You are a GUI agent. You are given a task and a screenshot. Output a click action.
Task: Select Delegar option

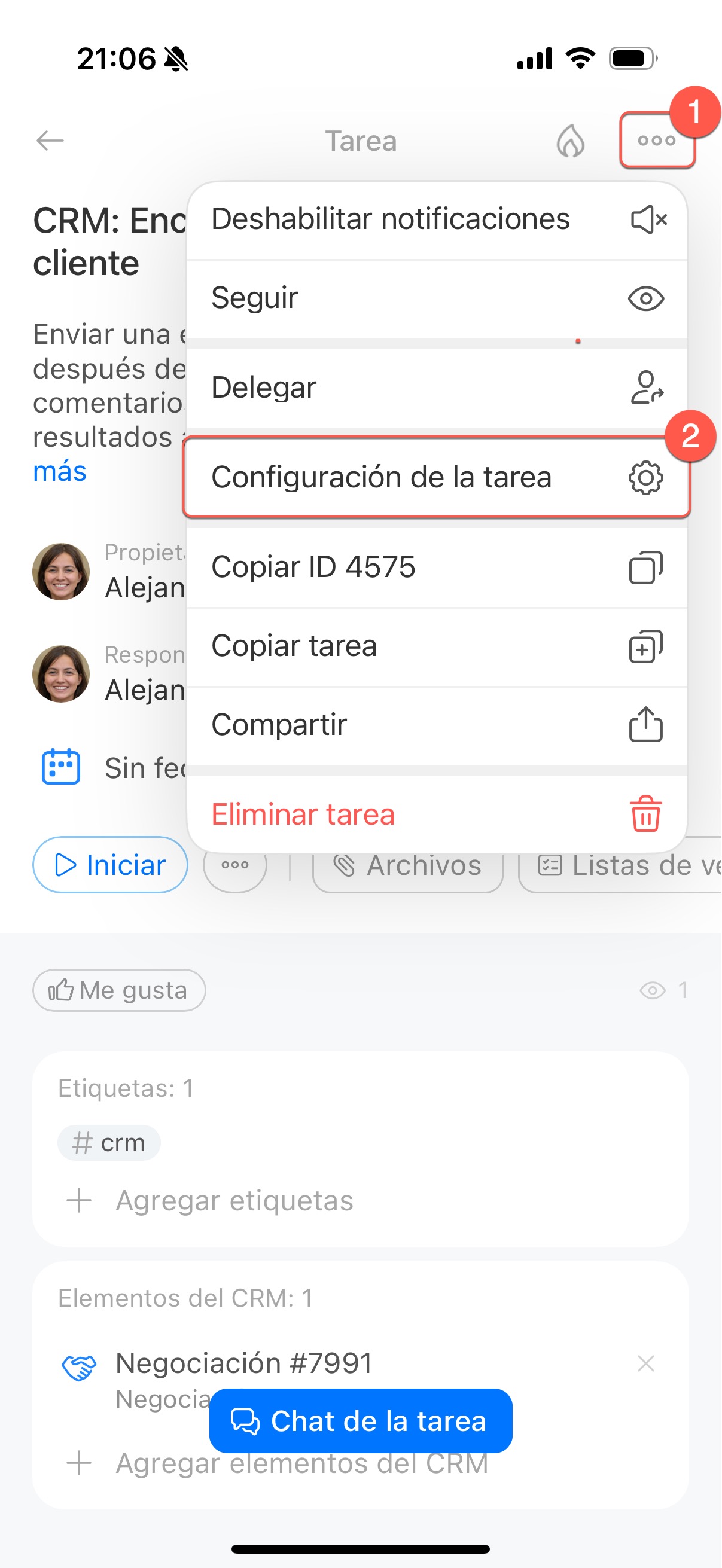coord(437,388)
